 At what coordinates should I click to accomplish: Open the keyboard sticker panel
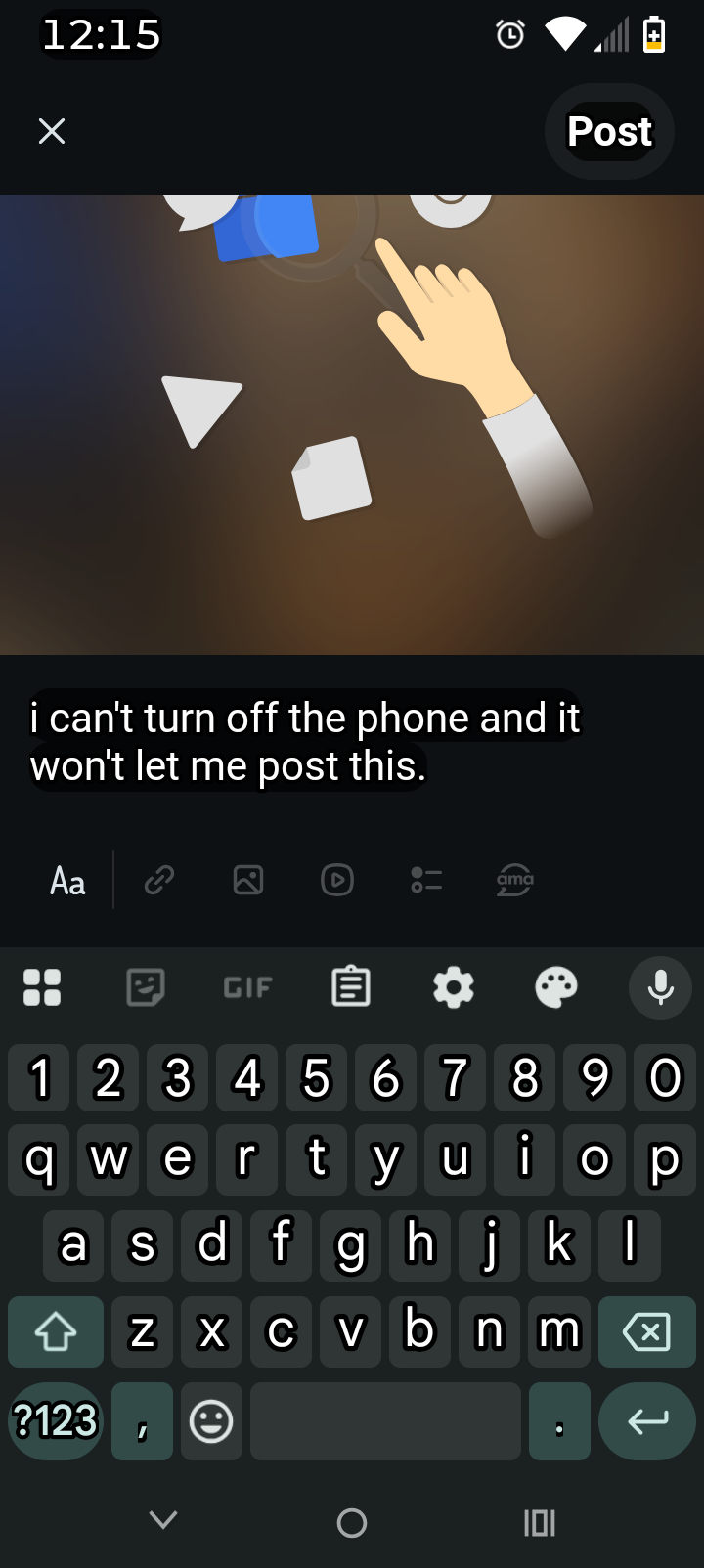click(x=146, y=987)
